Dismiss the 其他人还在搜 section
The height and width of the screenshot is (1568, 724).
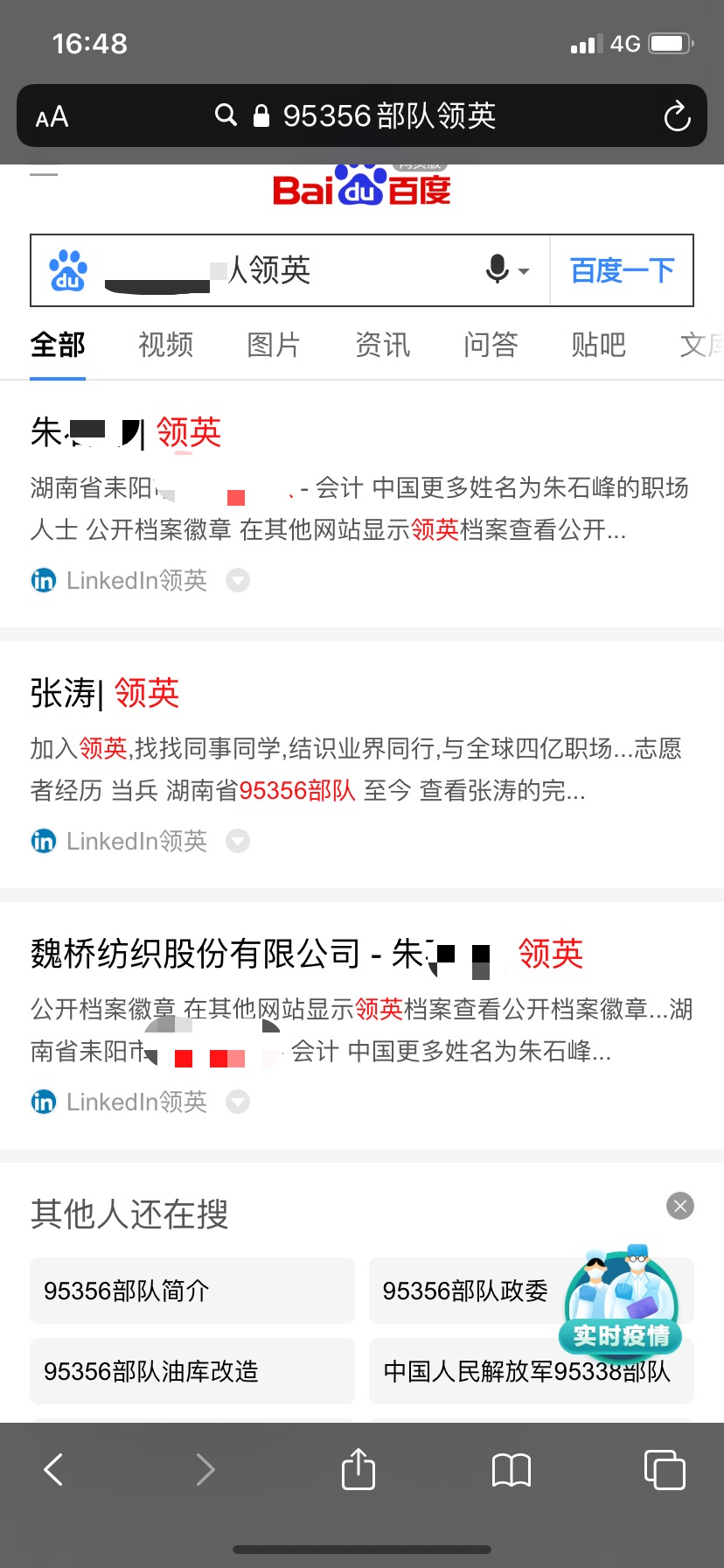680,1206
